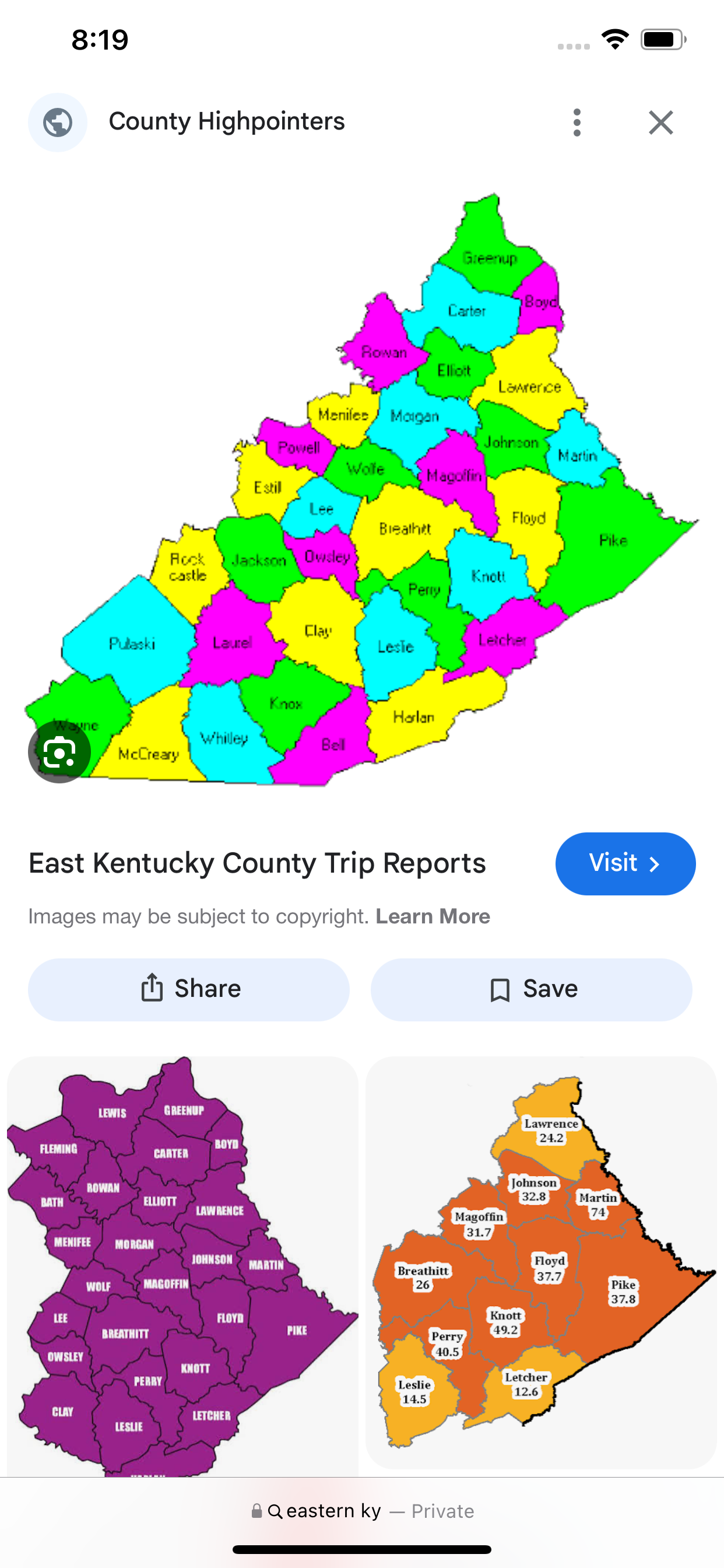Viewport: 724px width, 1568px height.
Task: Close the image viewer
Action: pos(660,123)
